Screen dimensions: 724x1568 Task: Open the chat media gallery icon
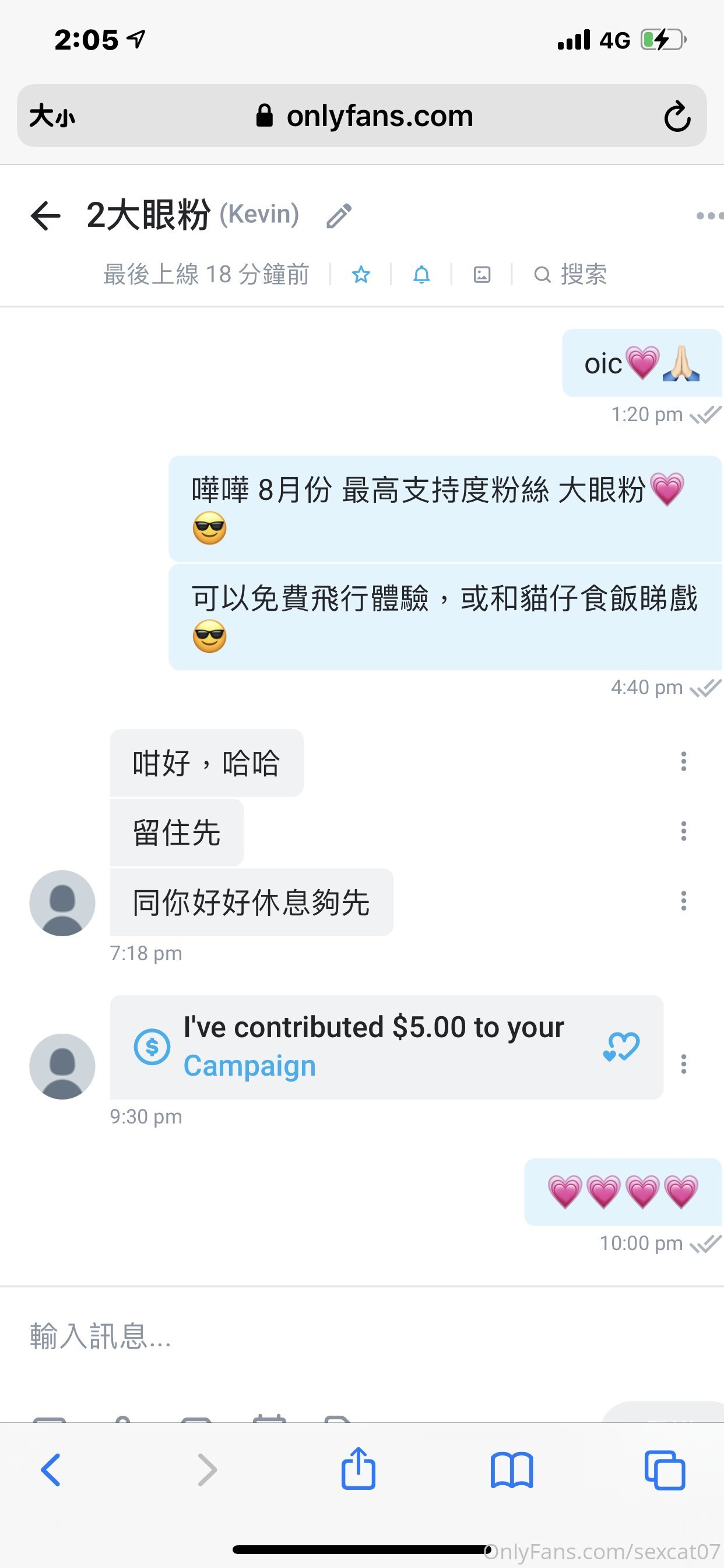pos(482,275)
